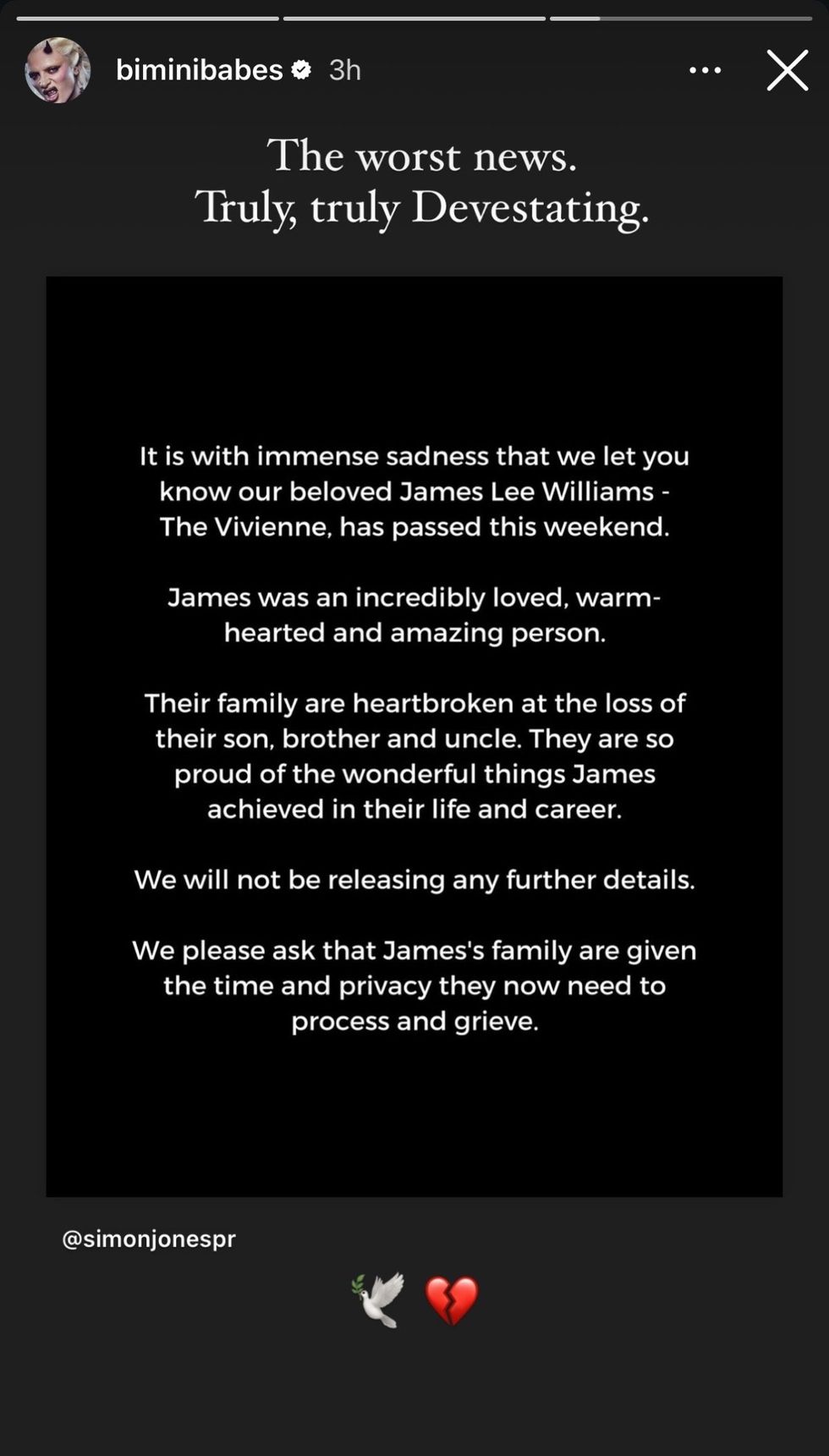
Task: Close the story viewer
Action: [x=787, y=70]
